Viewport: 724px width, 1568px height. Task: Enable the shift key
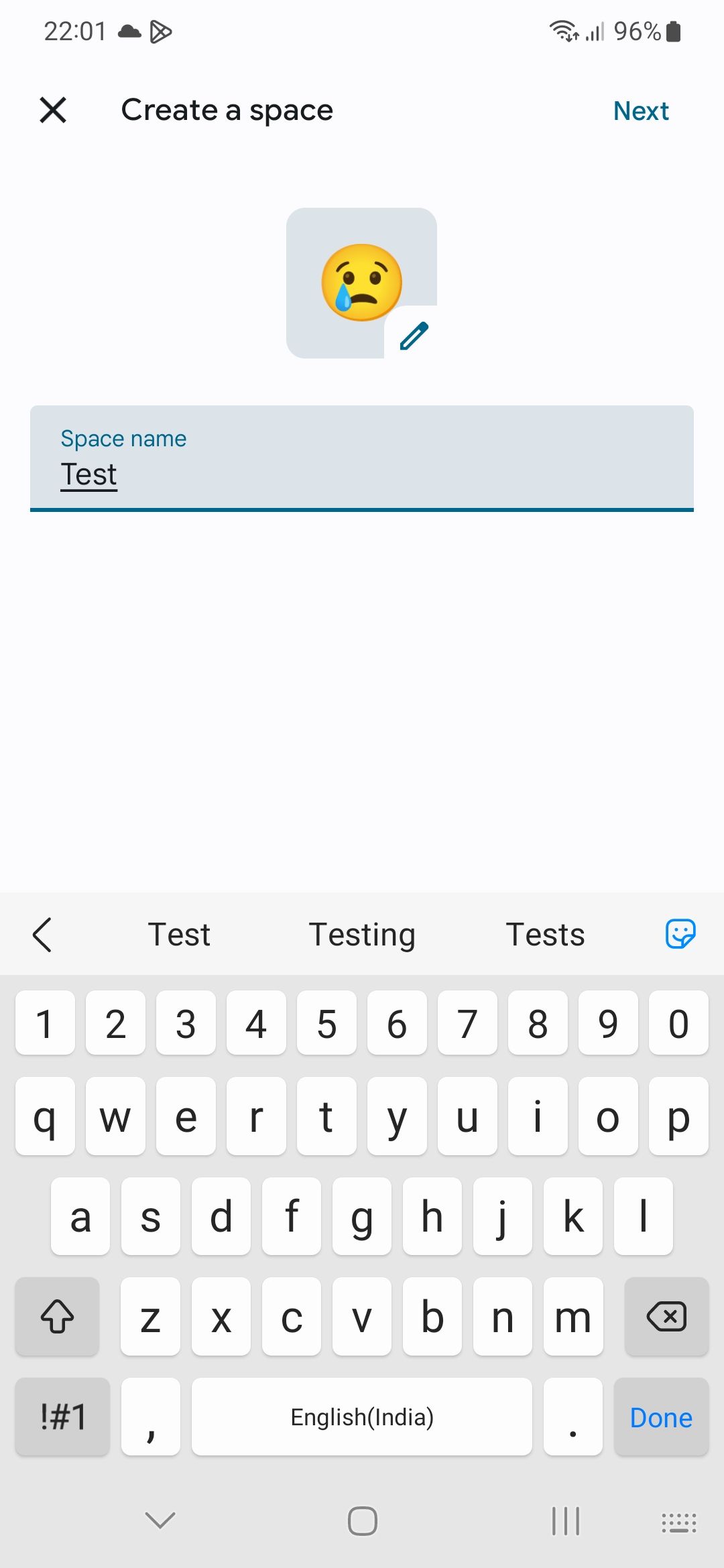click(x=58, y=1317)
